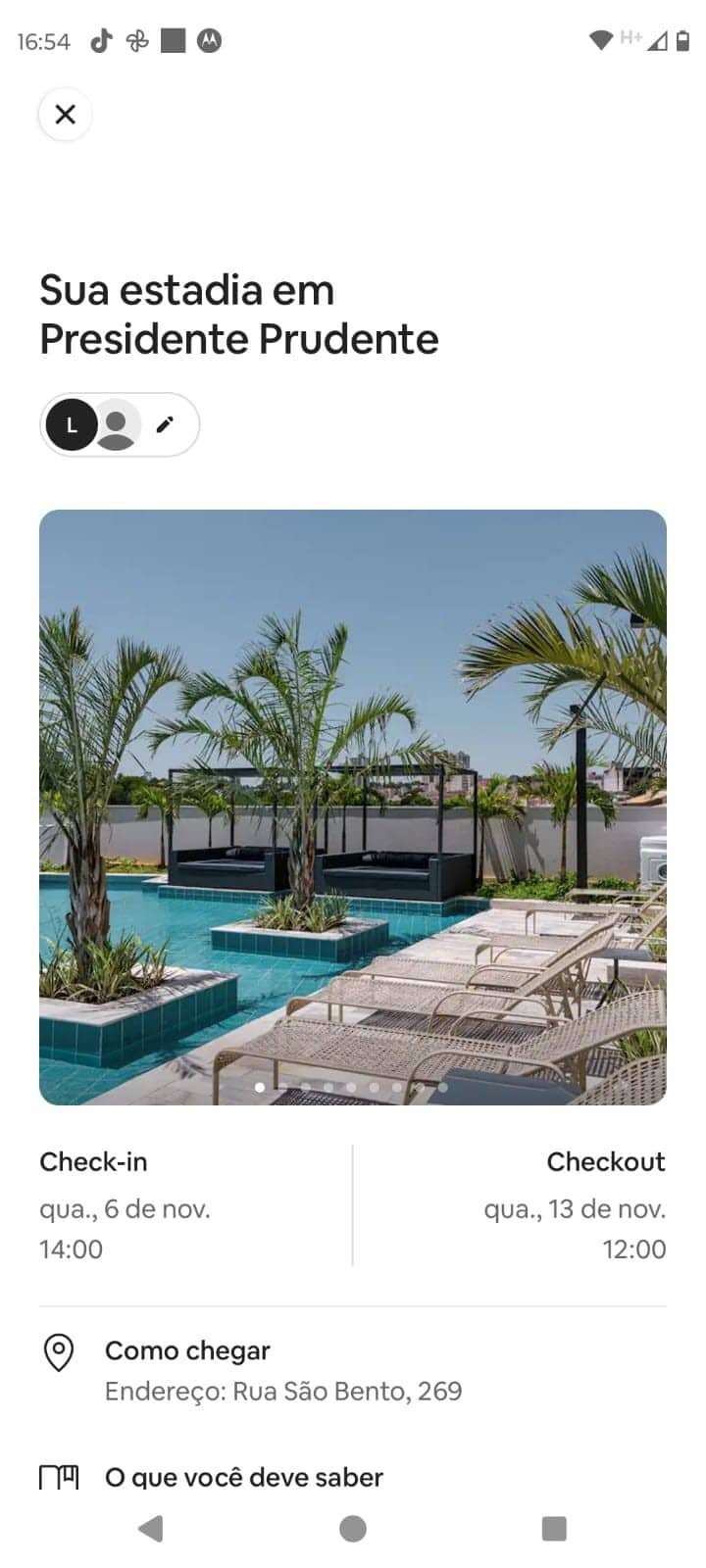Close the stay details screen
Image resolution: width=706 pixels, height=1568 pixels.
[65, 115]
